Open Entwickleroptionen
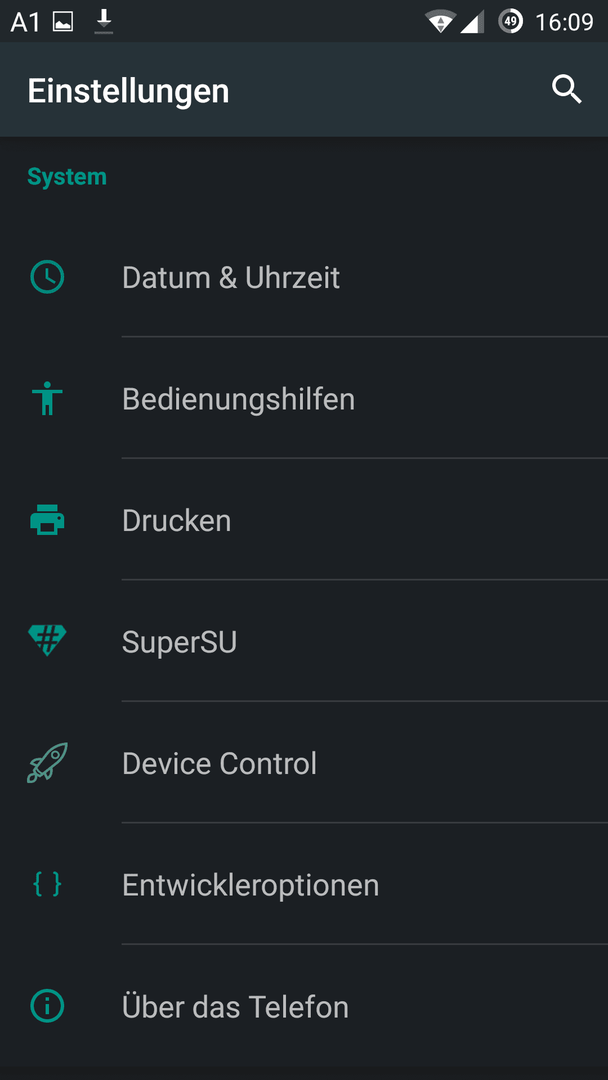Image resolution: width=608 pixels, height=1080 pixels. pos(304,884)
